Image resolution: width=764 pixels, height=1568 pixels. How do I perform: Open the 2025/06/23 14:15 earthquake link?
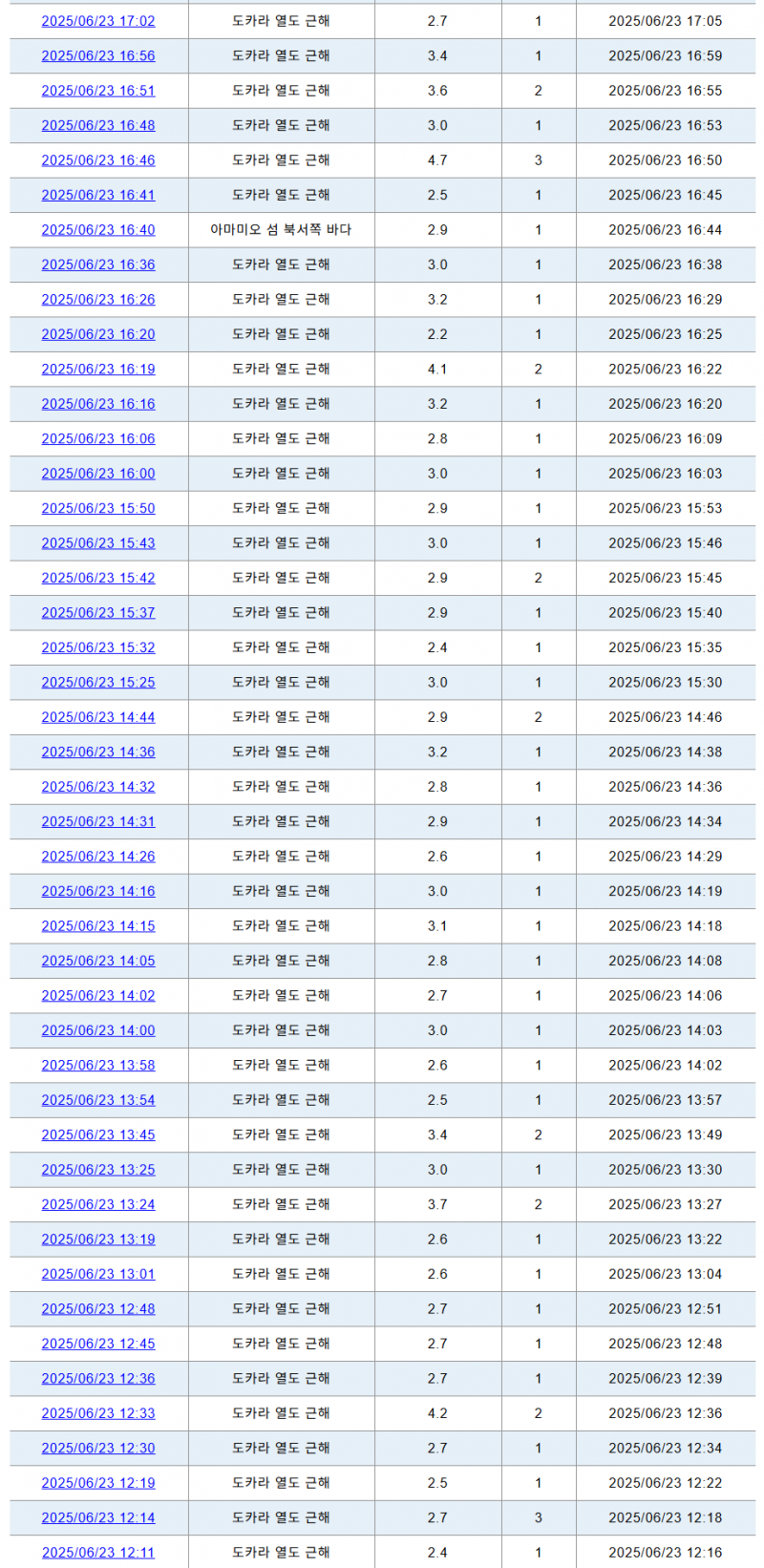97,926
